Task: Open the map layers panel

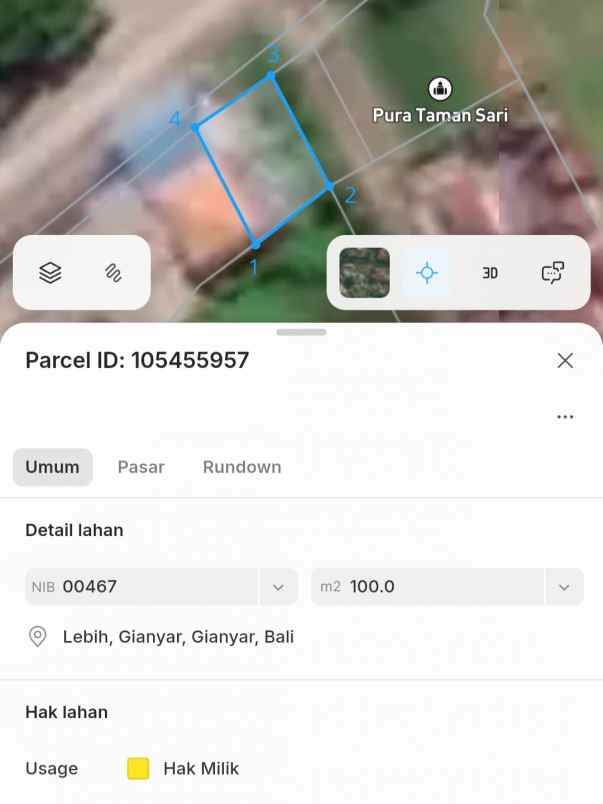Action: 50,272
